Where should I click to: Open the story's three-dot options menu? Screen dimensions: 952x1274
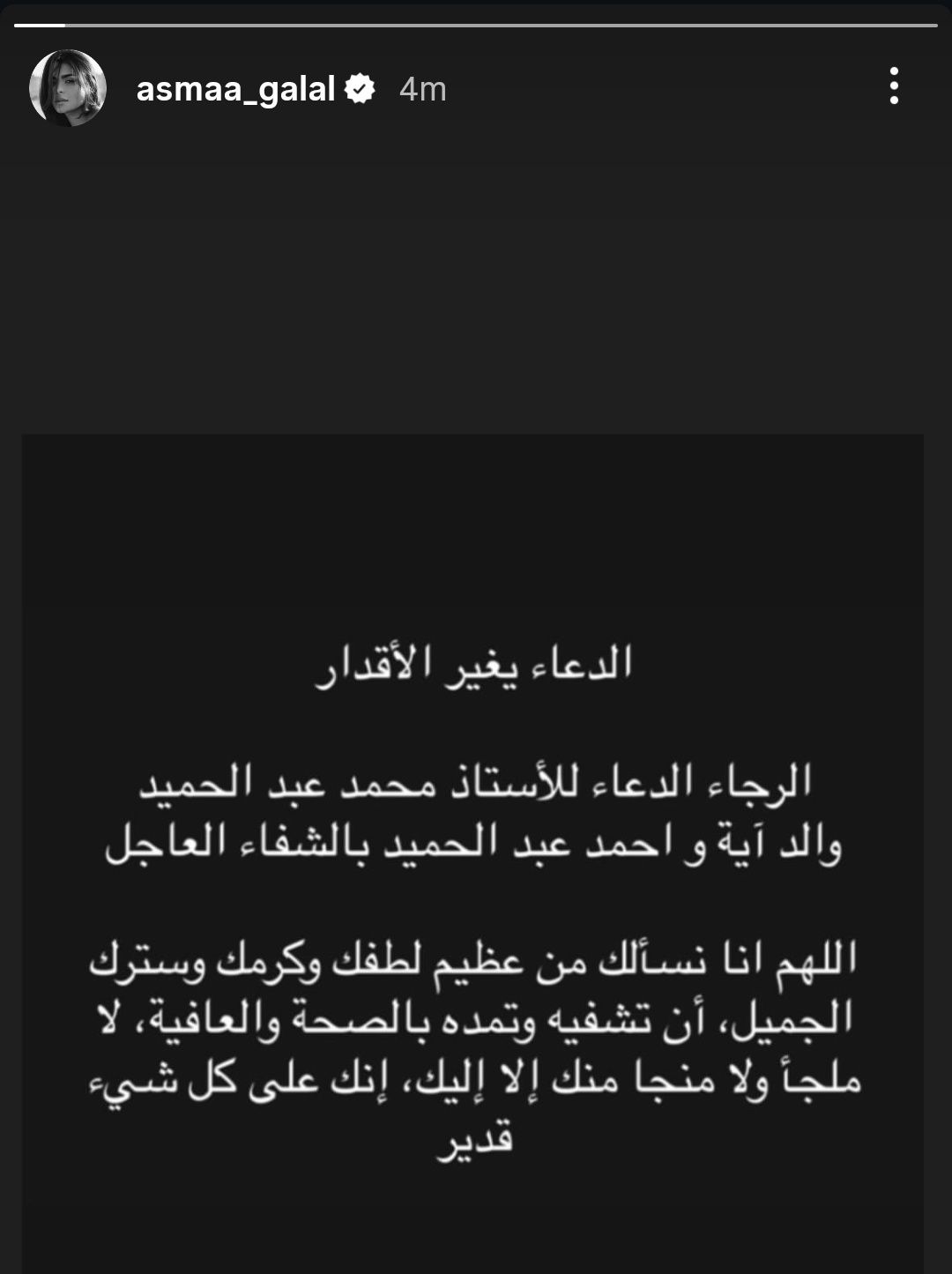(x=894, y=86)
